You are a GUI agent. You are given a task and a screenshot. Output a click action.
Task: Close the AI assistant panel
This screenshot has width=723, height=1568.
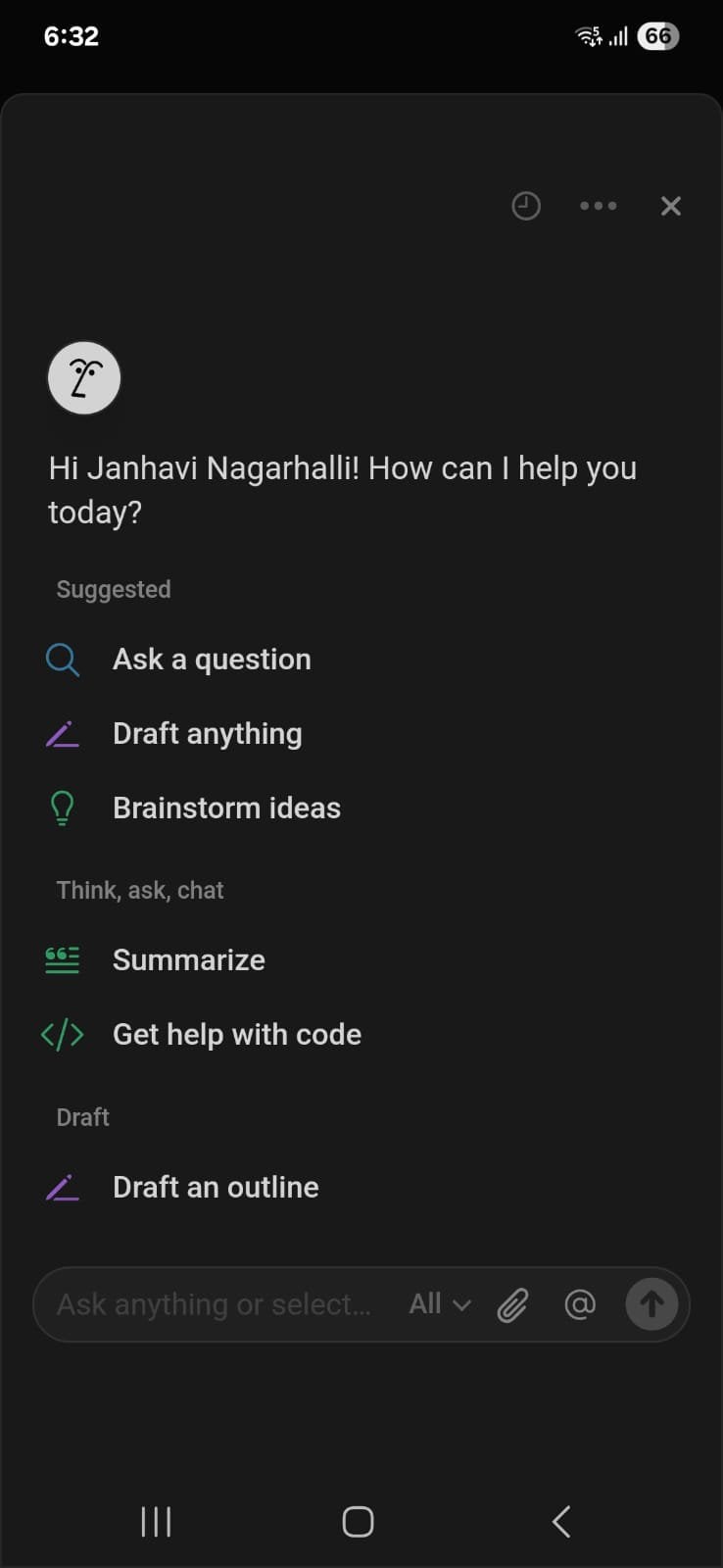(671, 206)
